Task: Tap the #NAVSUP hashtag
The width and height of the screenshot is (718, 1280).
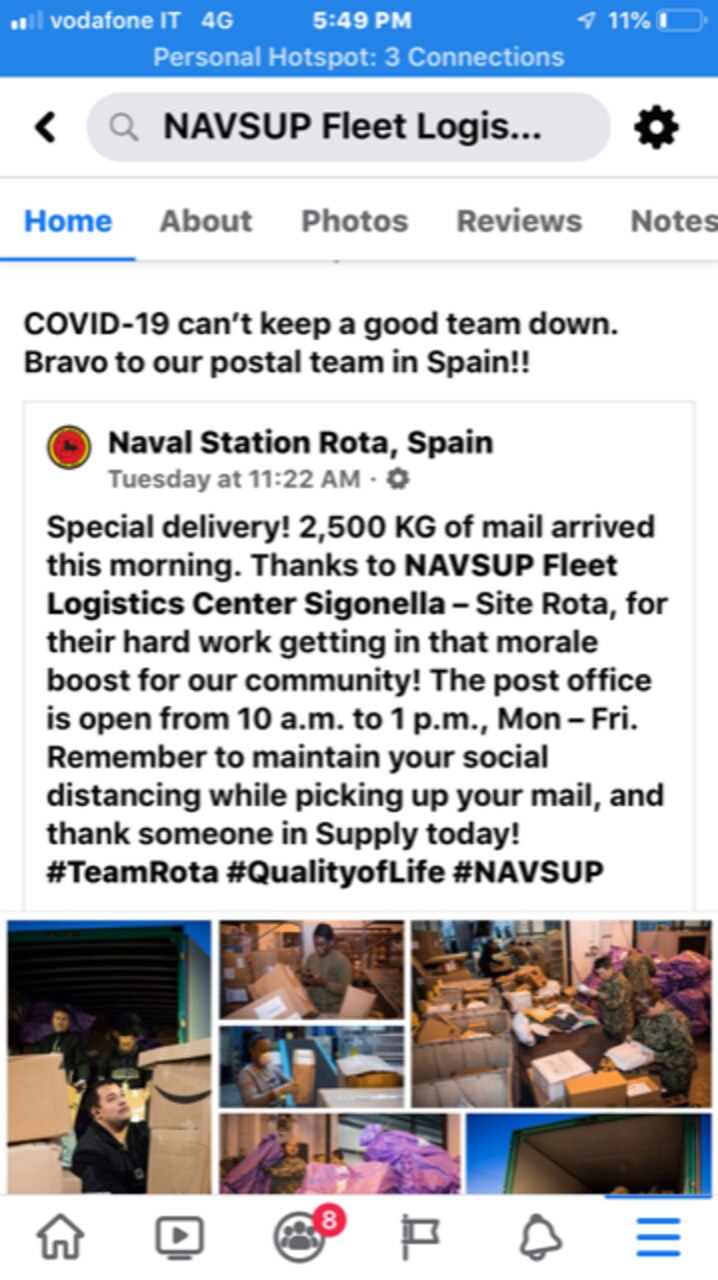Action: [528, 872]
